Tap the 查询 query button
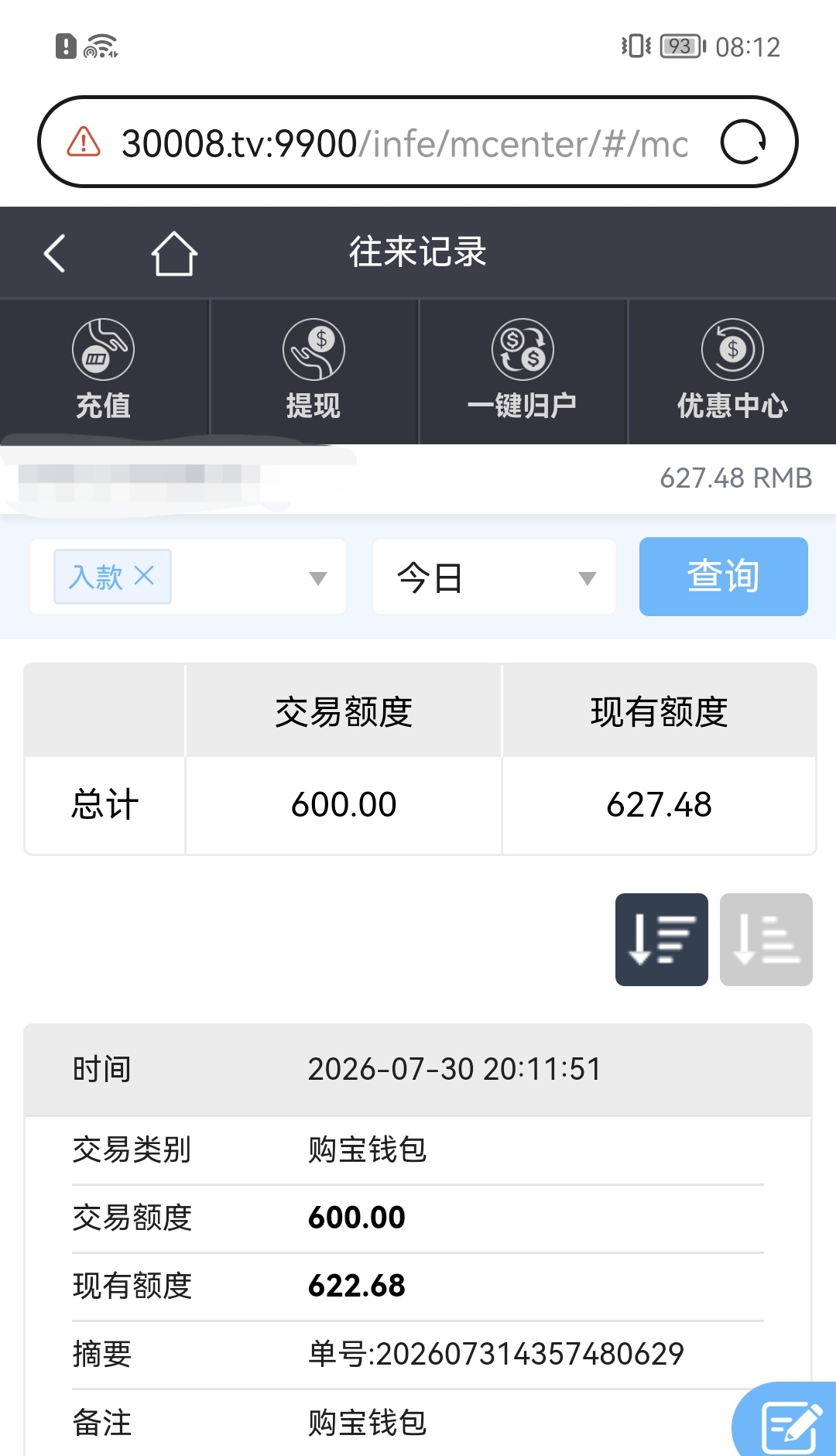836x1456 pixels. (x=724, y=577)
